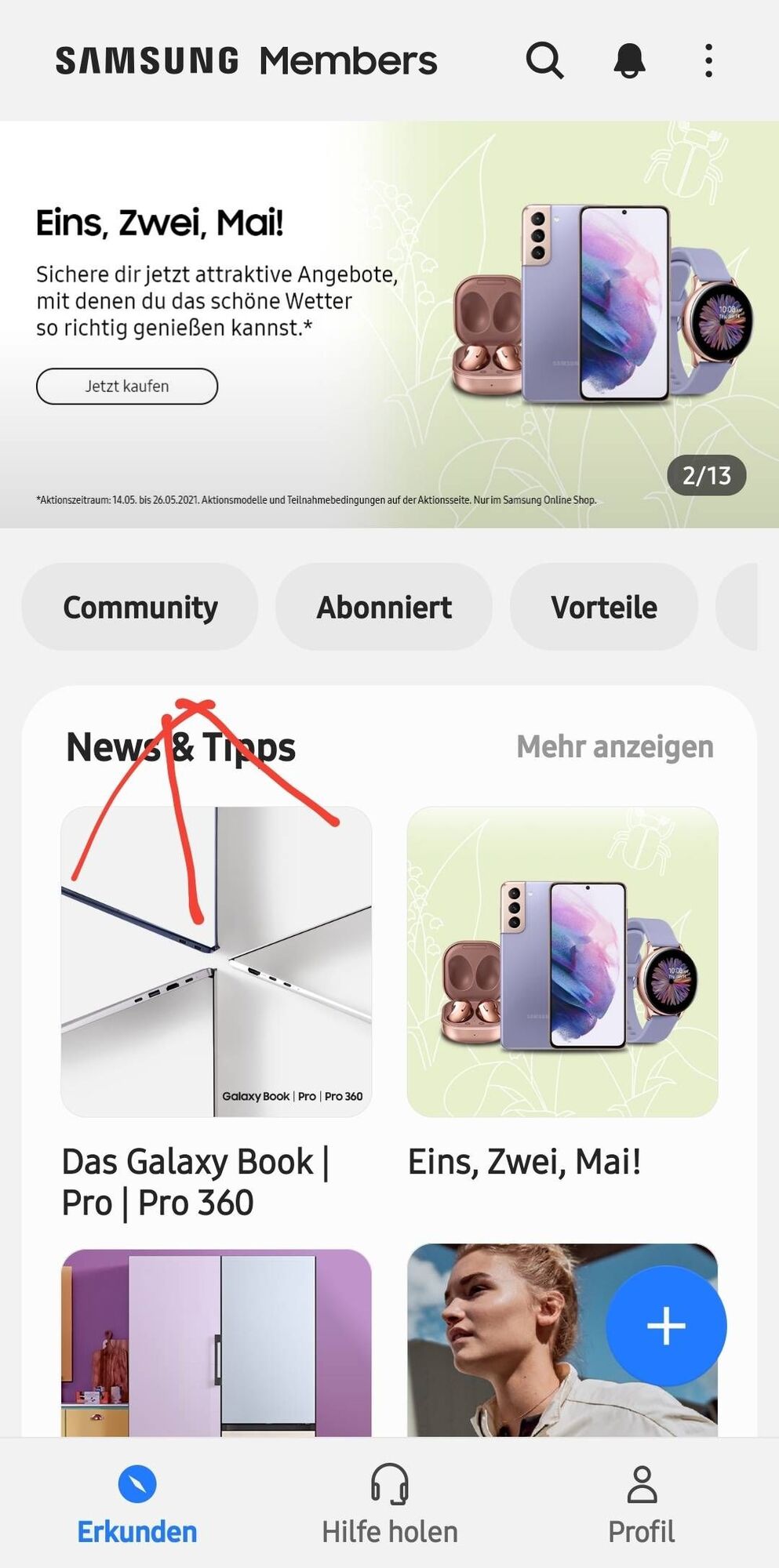Tap Mehr anzeigen for News & Tipps
The width and height of the screenshot is (779, 1568).
tap(615, 747)
